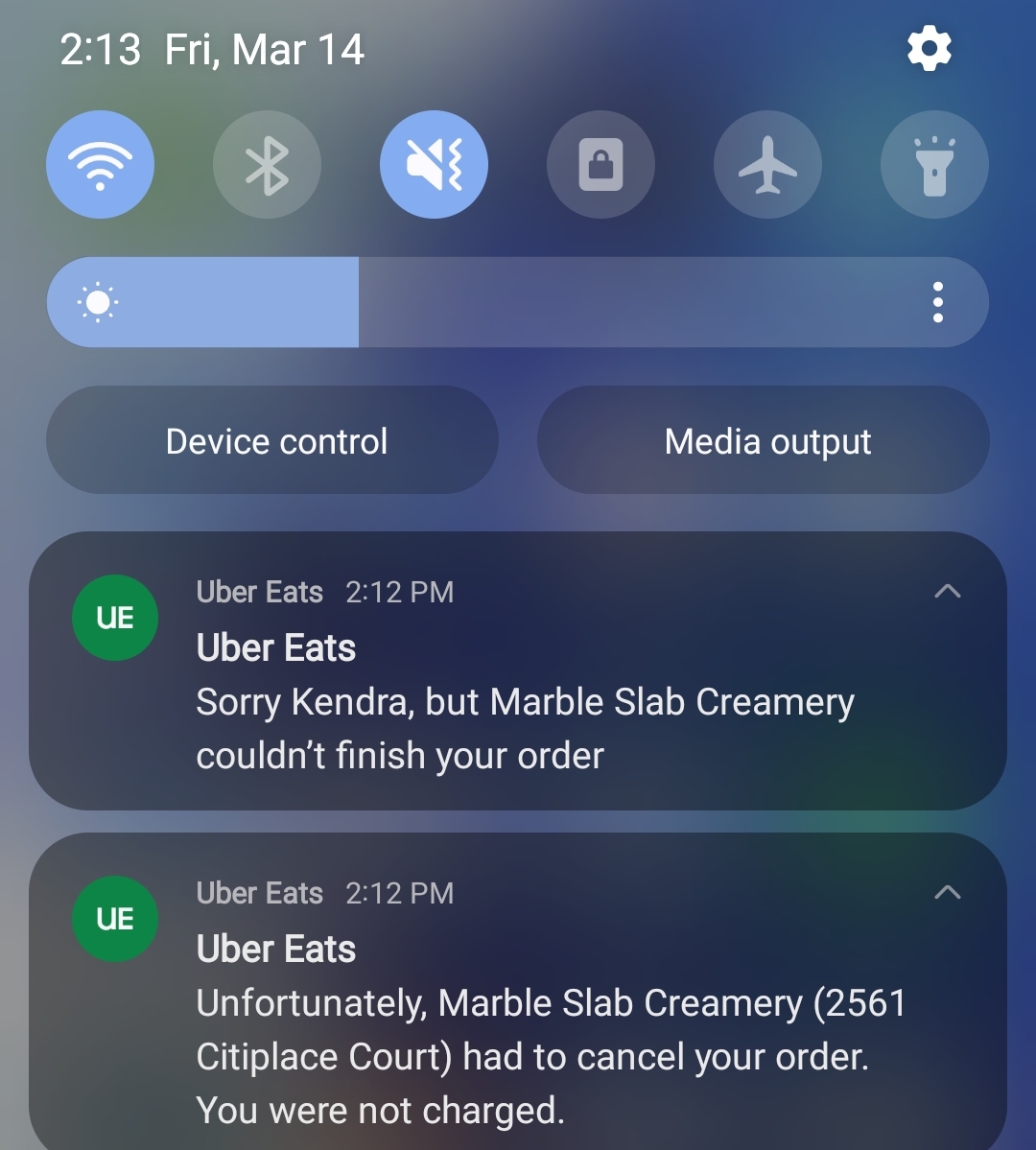Viewport: 1036px width, 1150px height.
Task: Collapse the "You were not charged" notification chevron
Action: pos(947,893)
